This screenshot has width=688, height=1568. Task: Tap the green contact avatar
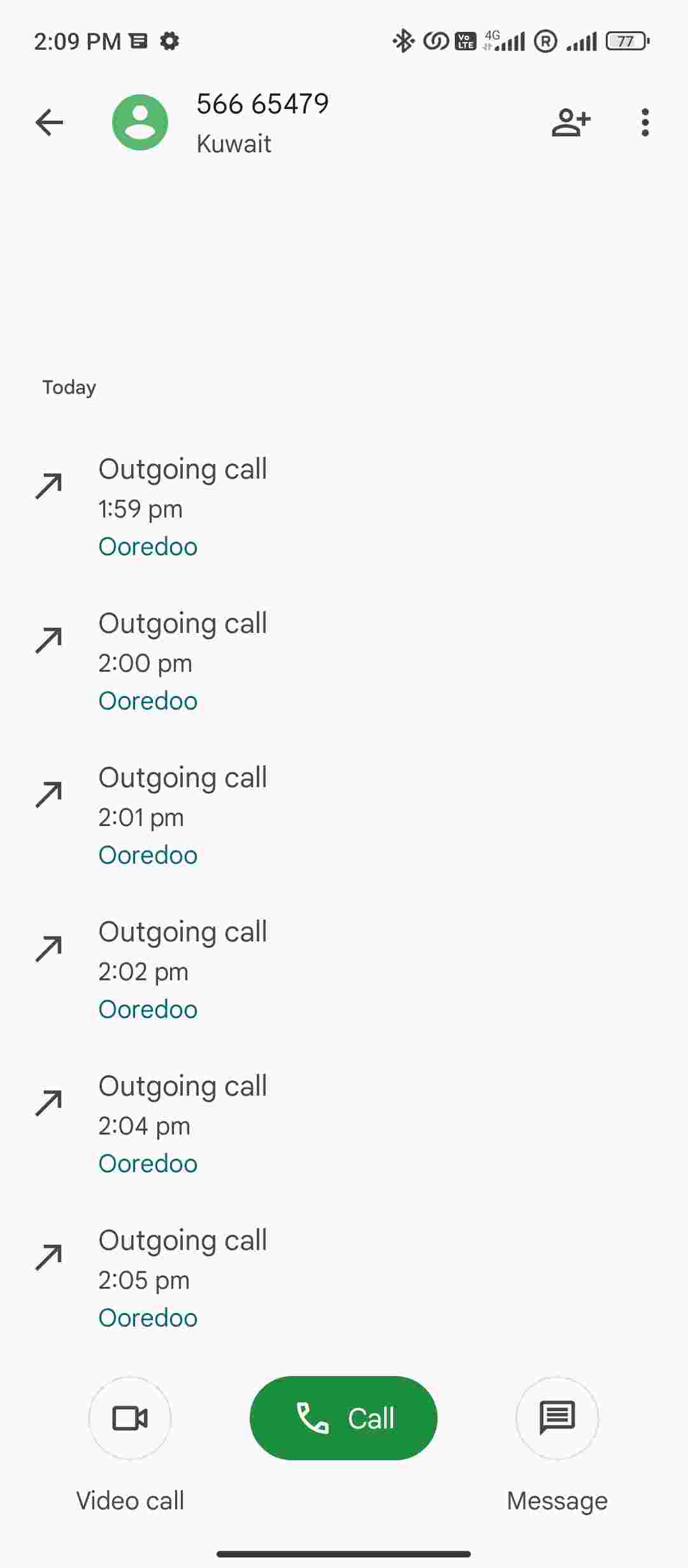(140, 122)
